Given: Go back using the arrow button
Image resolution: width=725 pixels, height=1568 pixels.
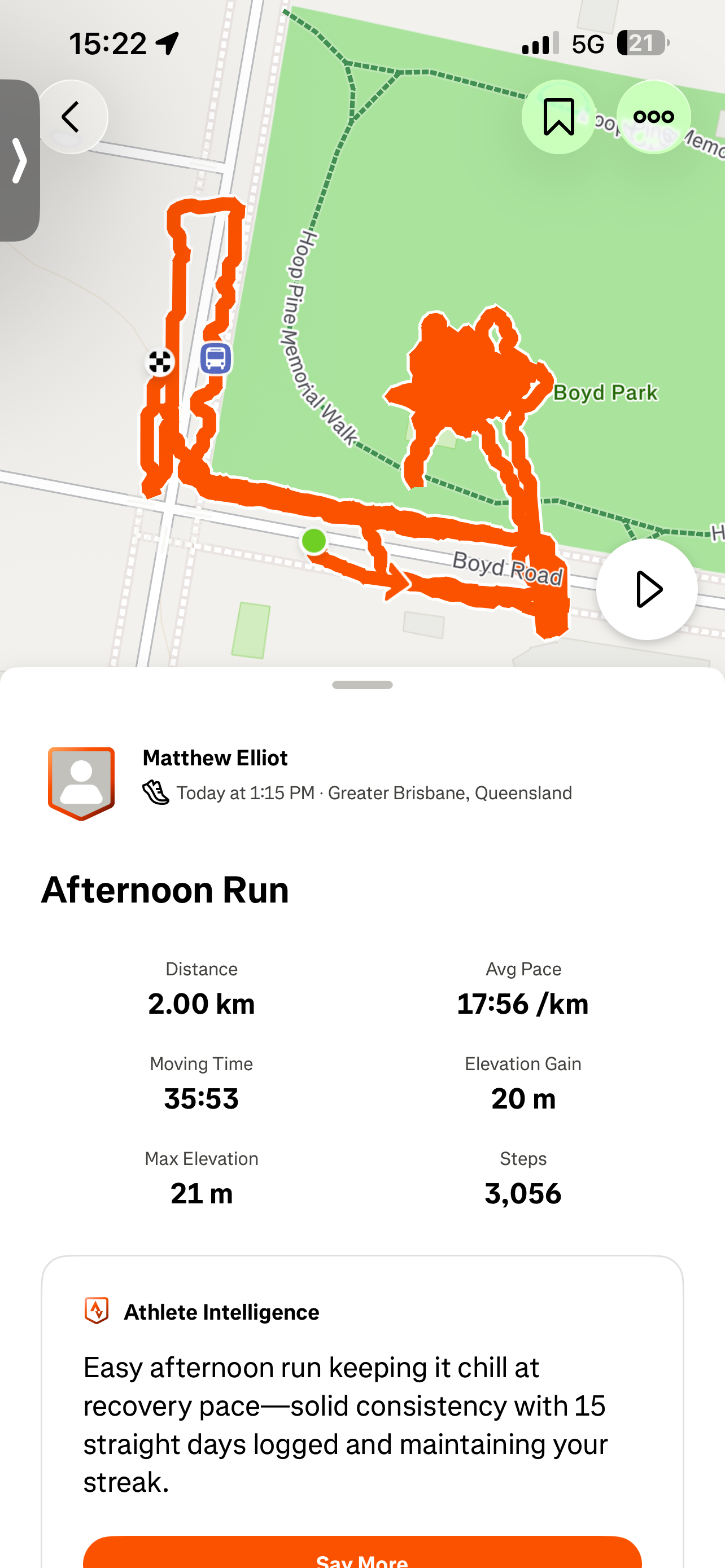Looking at the screenshot, I should (71, 117).
